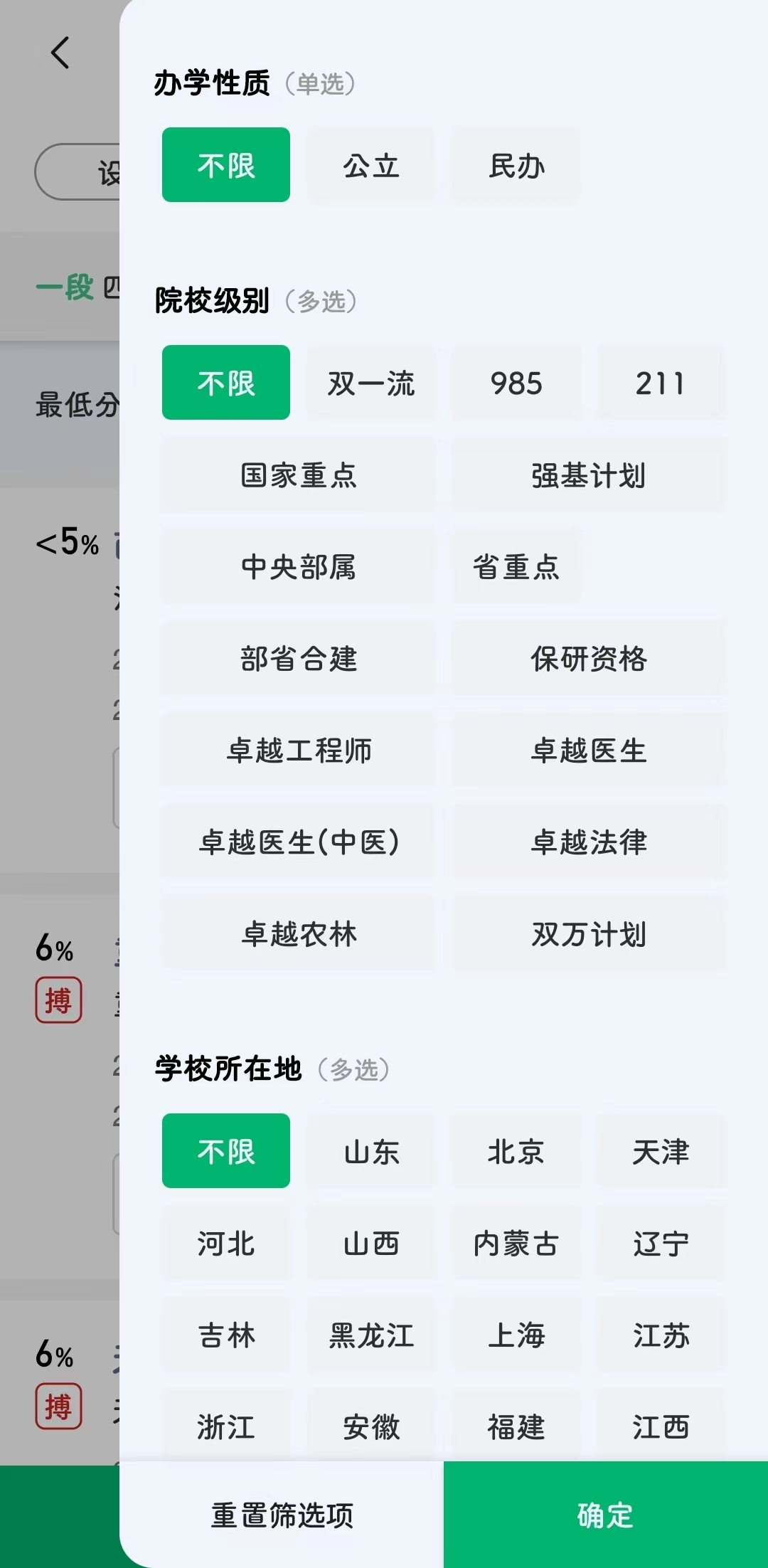Select 卓越工程师 program filter
The width and height of the screenshot is (768, 1568).
click(299, 750)
